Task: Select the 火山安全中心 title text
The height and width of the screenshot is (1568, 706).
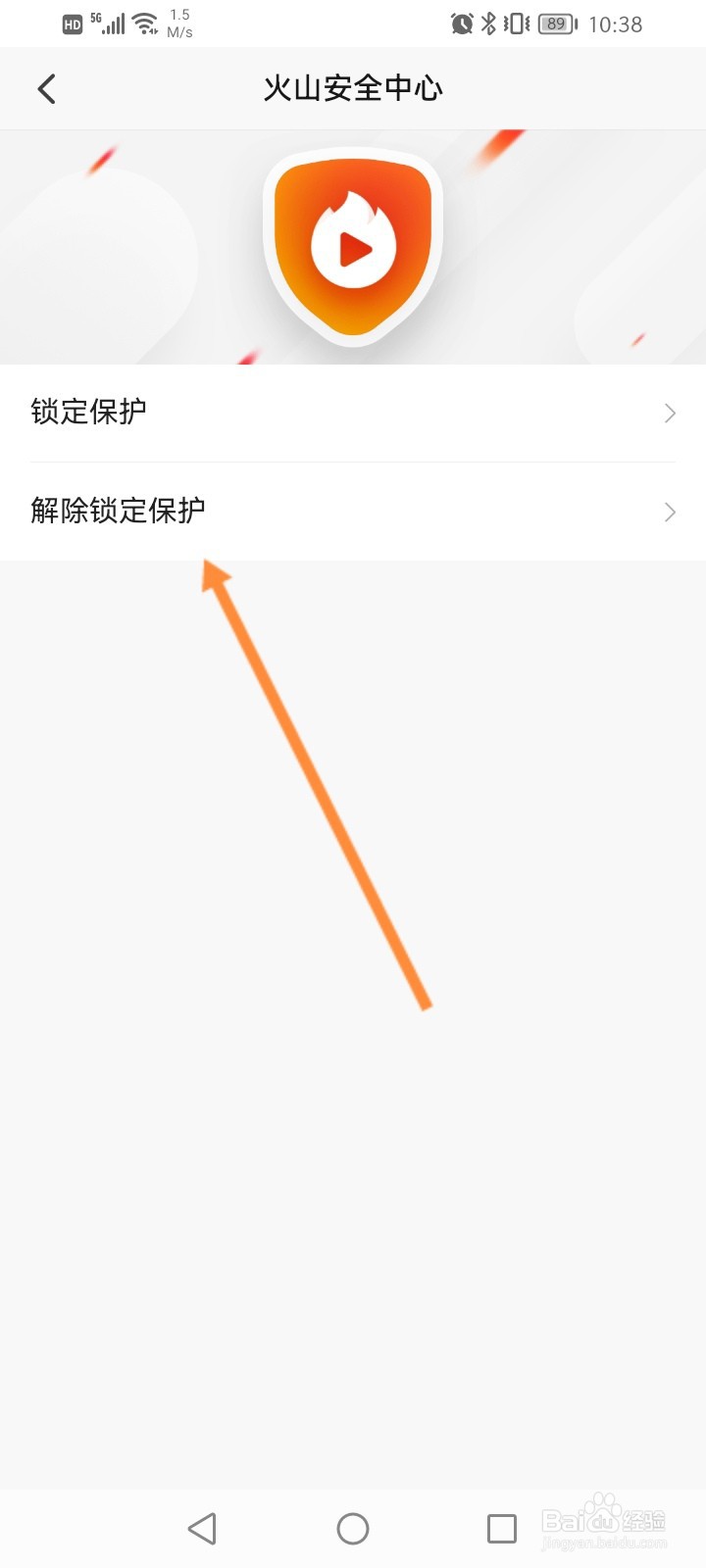Action: [353, 88]
